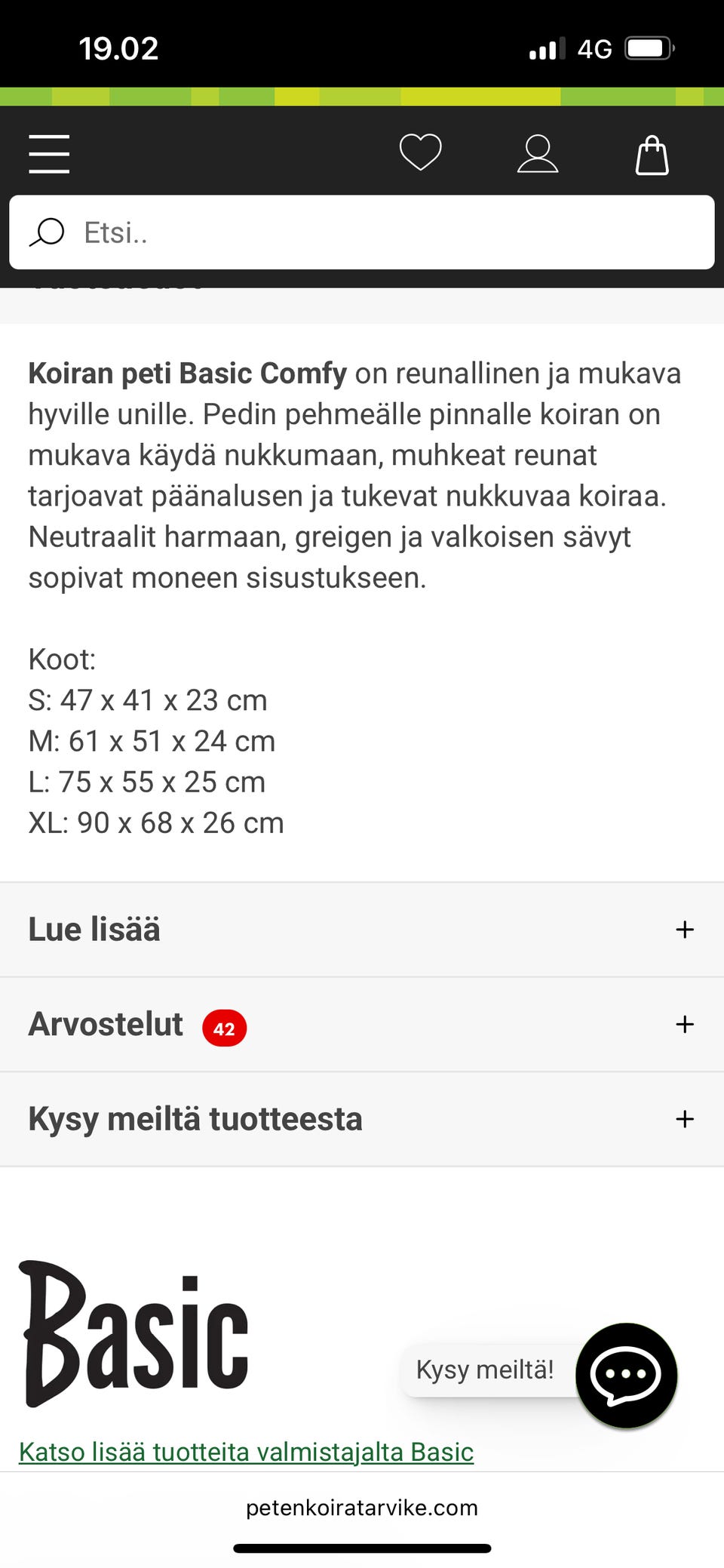
Task: Toggle the Arvostelut section open
Action: pyautogui.click(x=684, y=1025)
